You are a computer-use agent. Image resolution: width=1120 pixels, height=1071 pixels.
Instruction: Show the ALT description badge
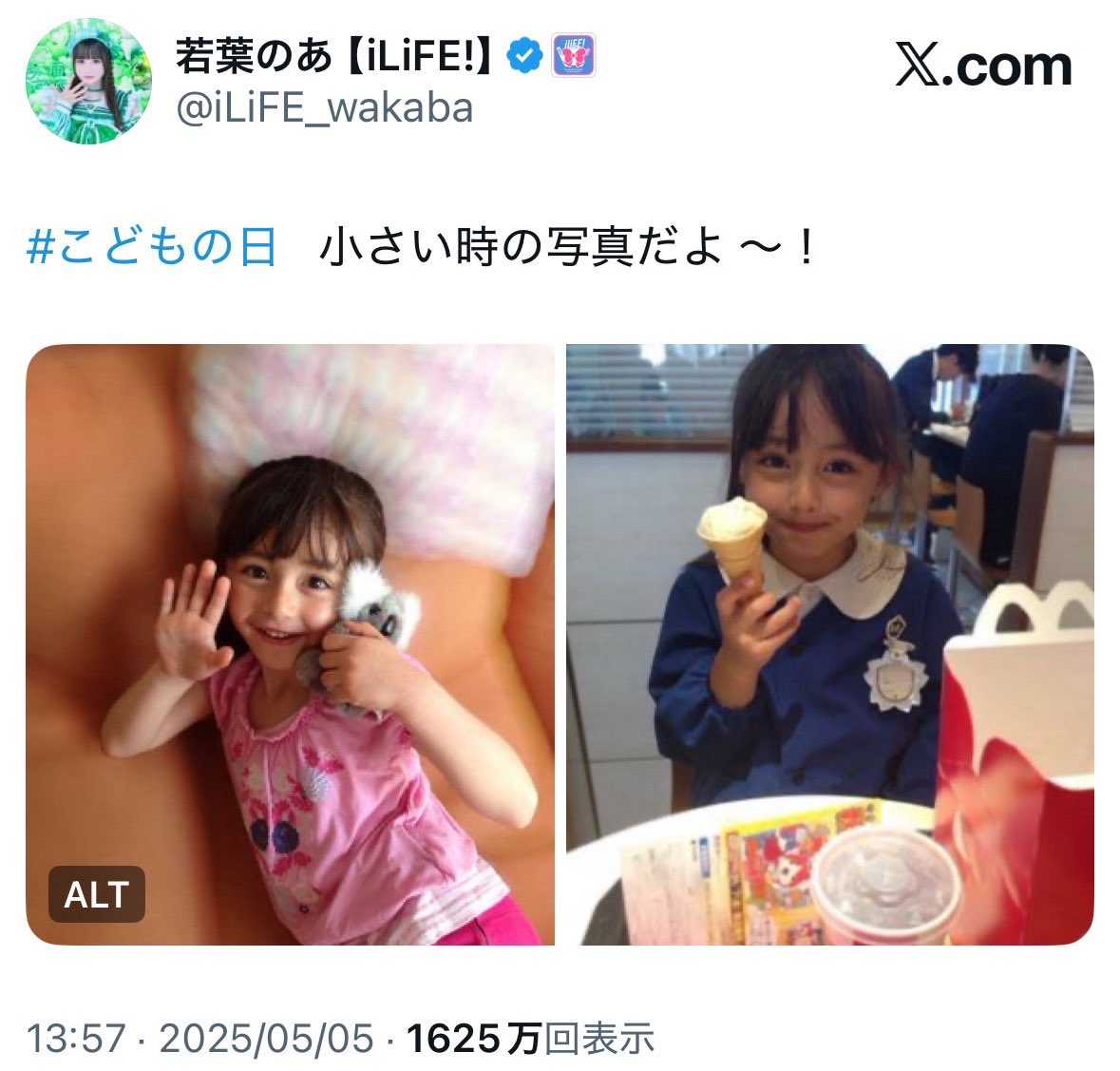tap(96, 893)
